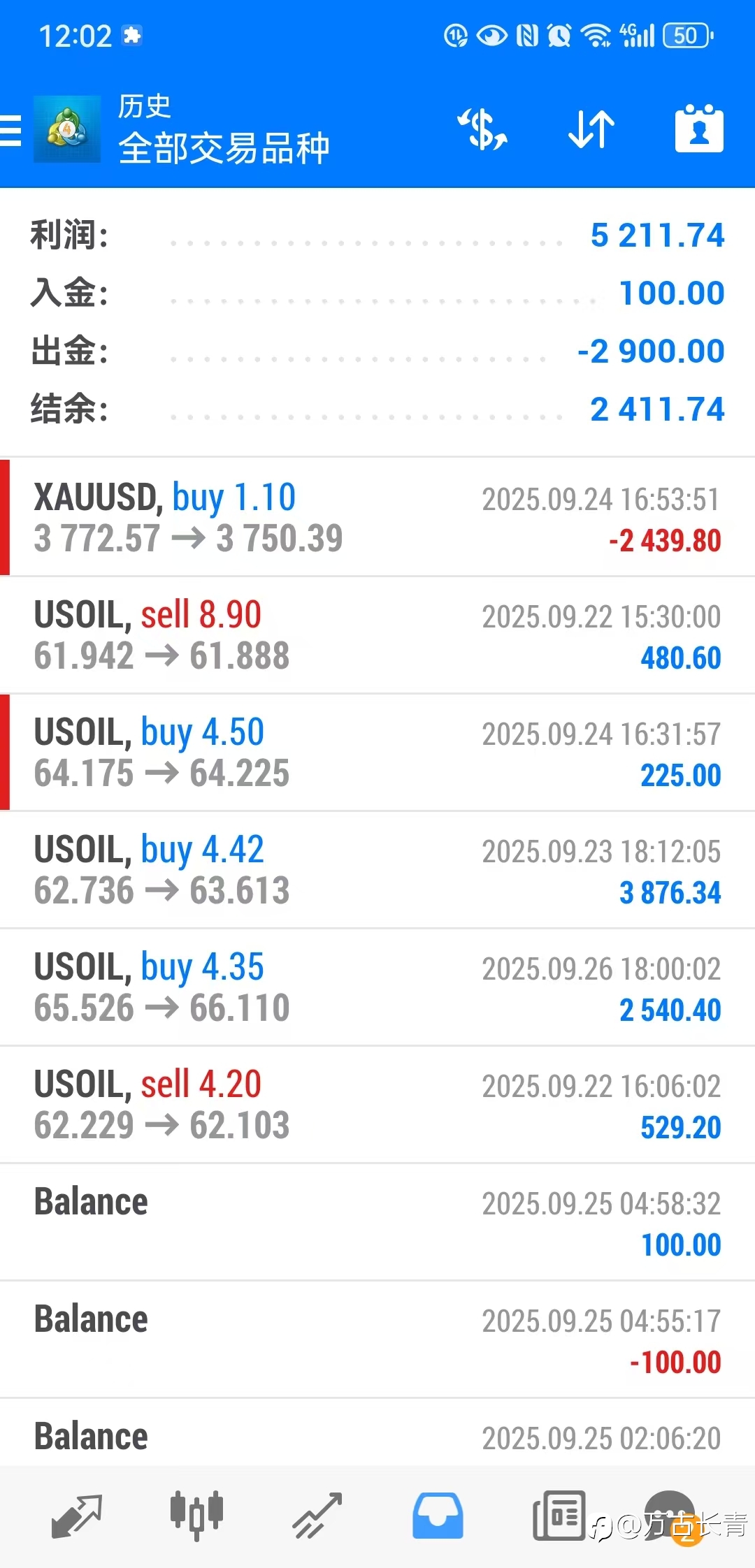Expand the USOIL buy 4.35 trade
Viewport: 755px width, 1568px height.
(x=377, y=987)
